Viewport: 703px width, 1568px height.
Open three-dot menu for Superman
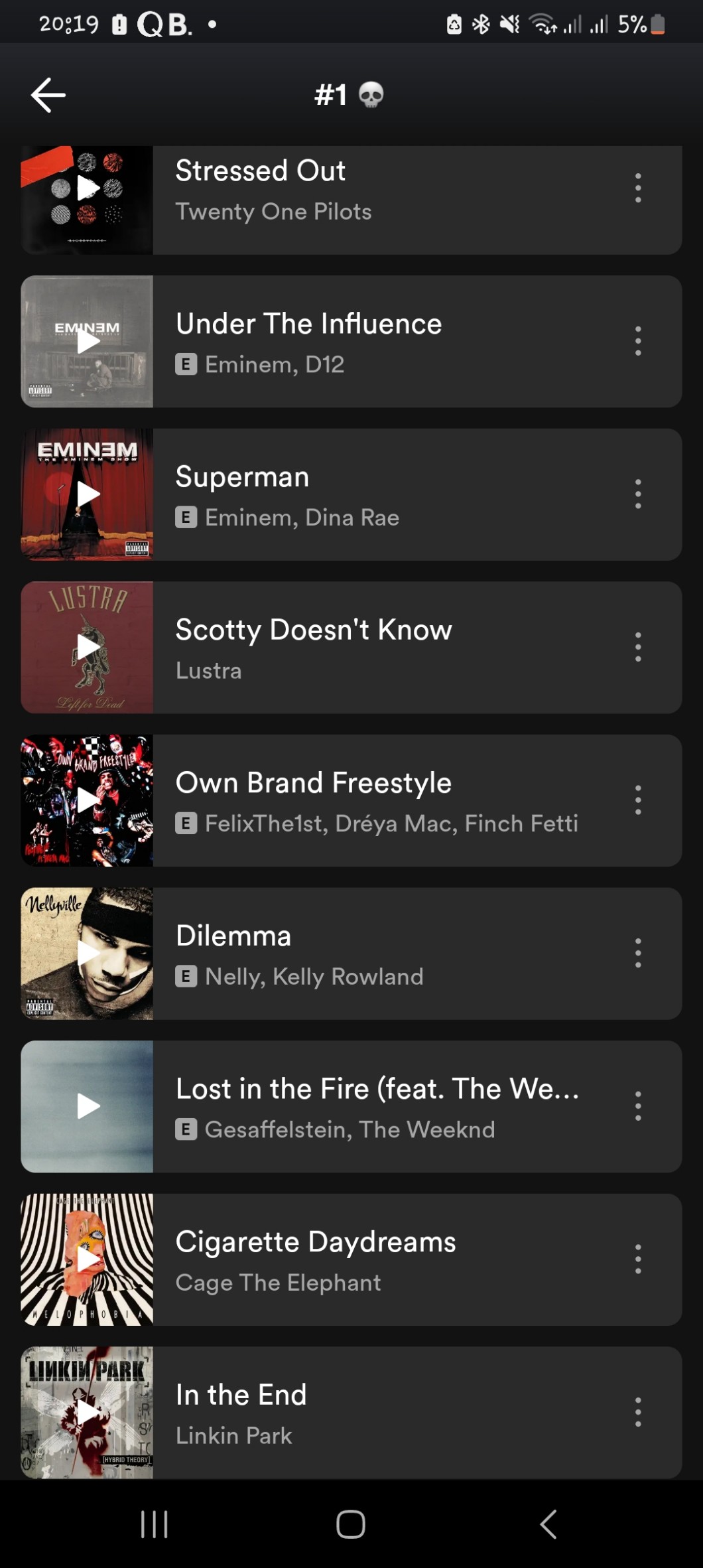[x=637, y=494]
